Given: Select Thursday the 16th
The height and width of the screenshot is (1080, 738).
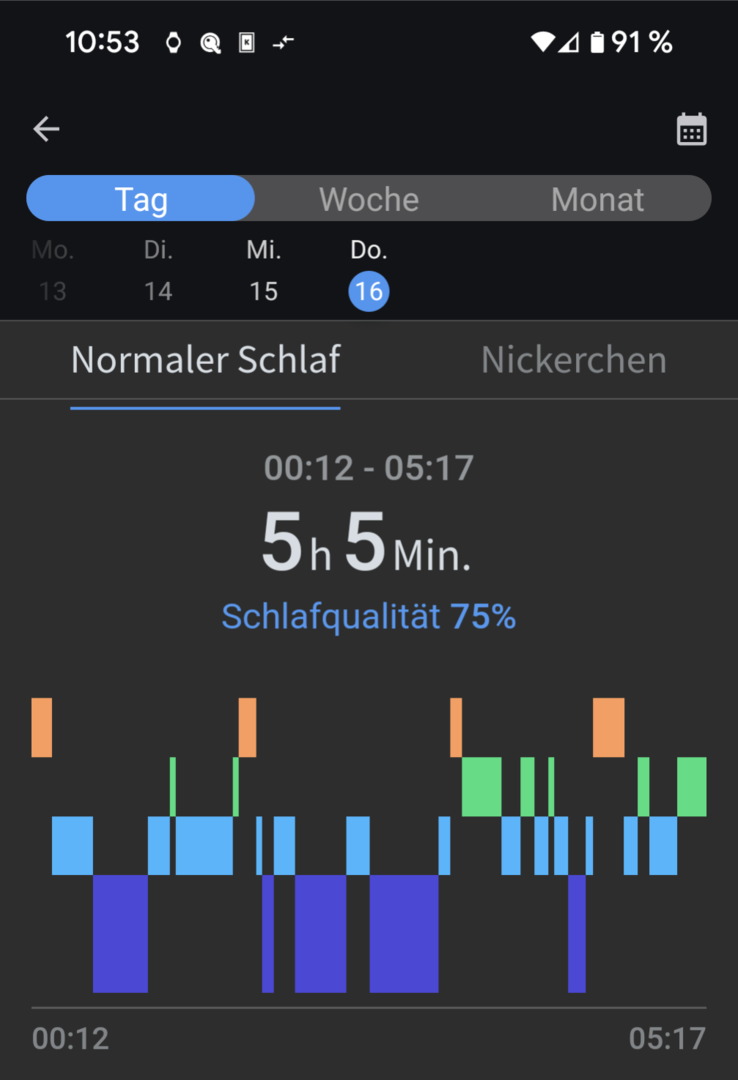Looking at the screenshot, I should coord(369,290).
